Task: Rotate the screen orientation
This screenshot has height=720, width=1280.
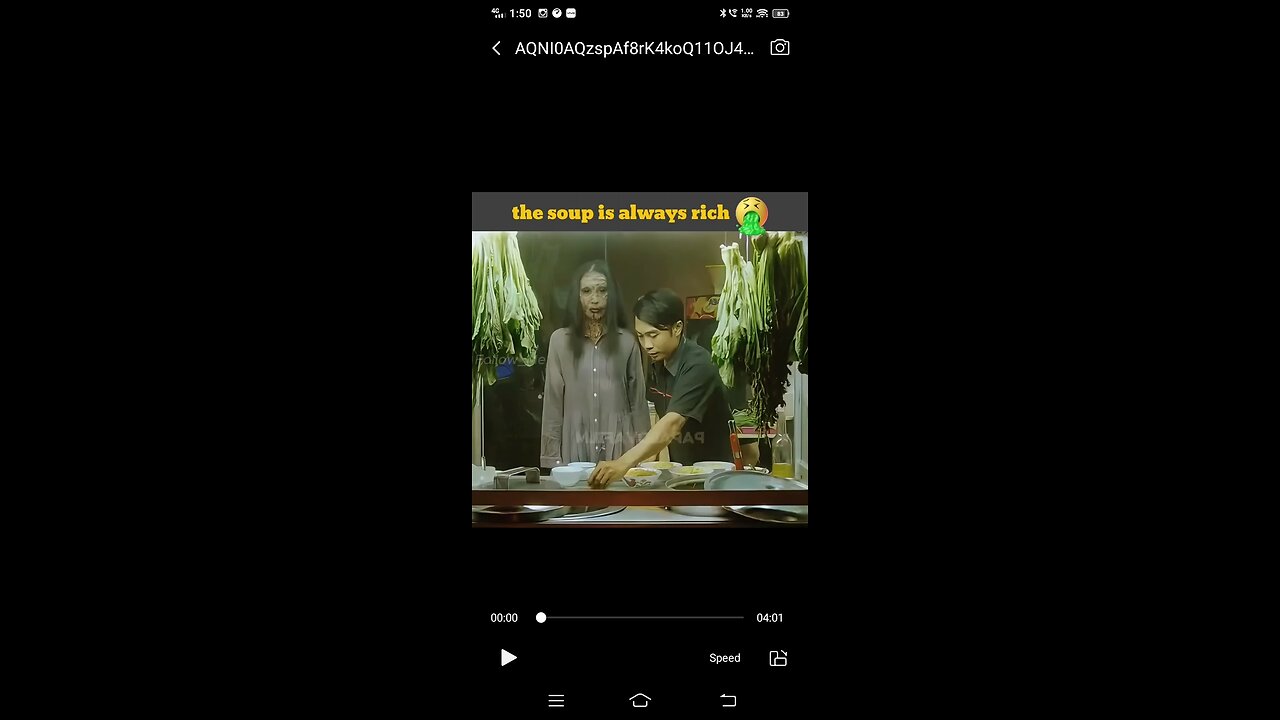Action: [778, 658]
